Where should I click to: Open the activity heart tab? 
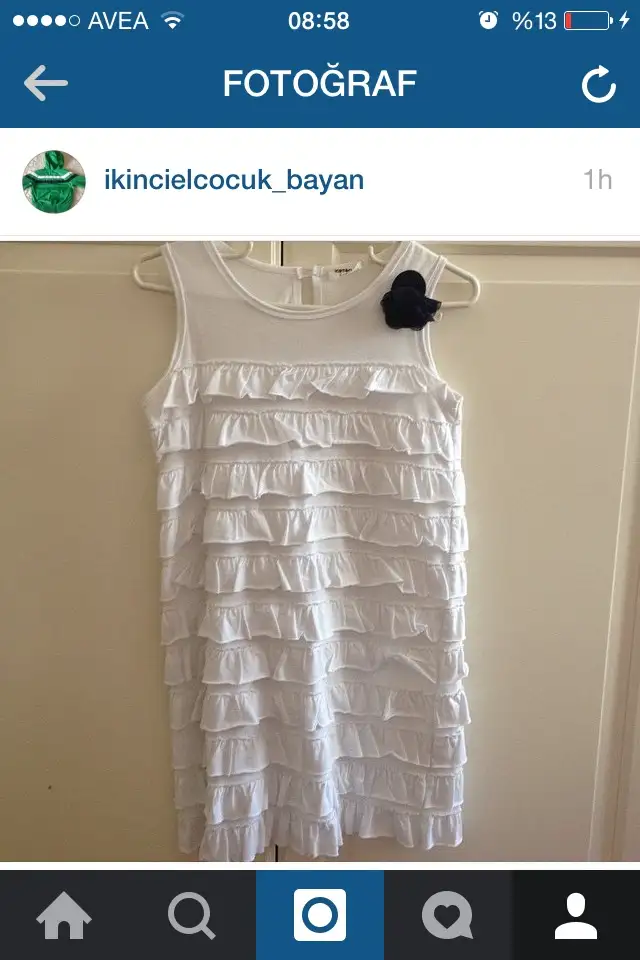tap(447, 915)
